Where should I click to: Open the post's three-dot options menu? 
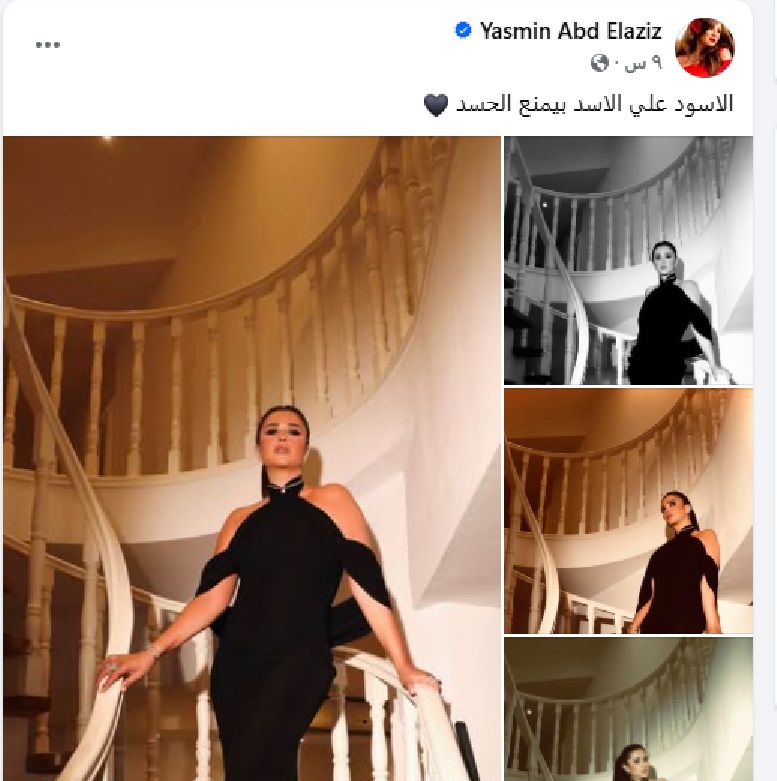47,45
